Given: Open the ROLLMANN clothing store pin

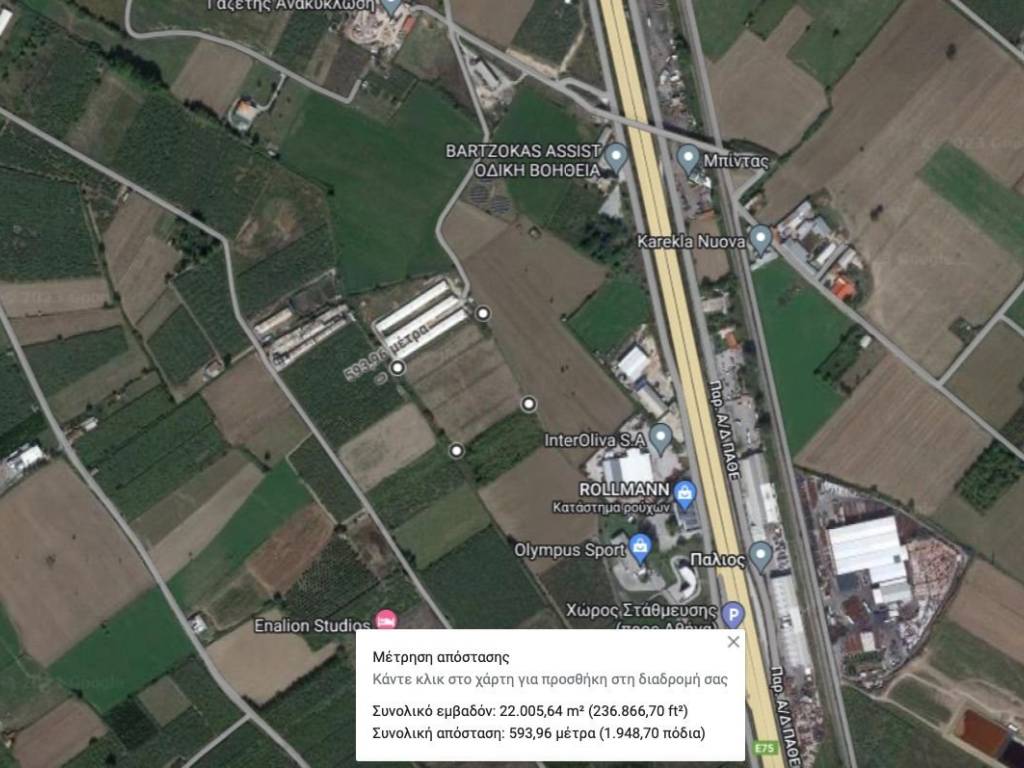Looking at the screenshot, I should (x=685, y=491).
